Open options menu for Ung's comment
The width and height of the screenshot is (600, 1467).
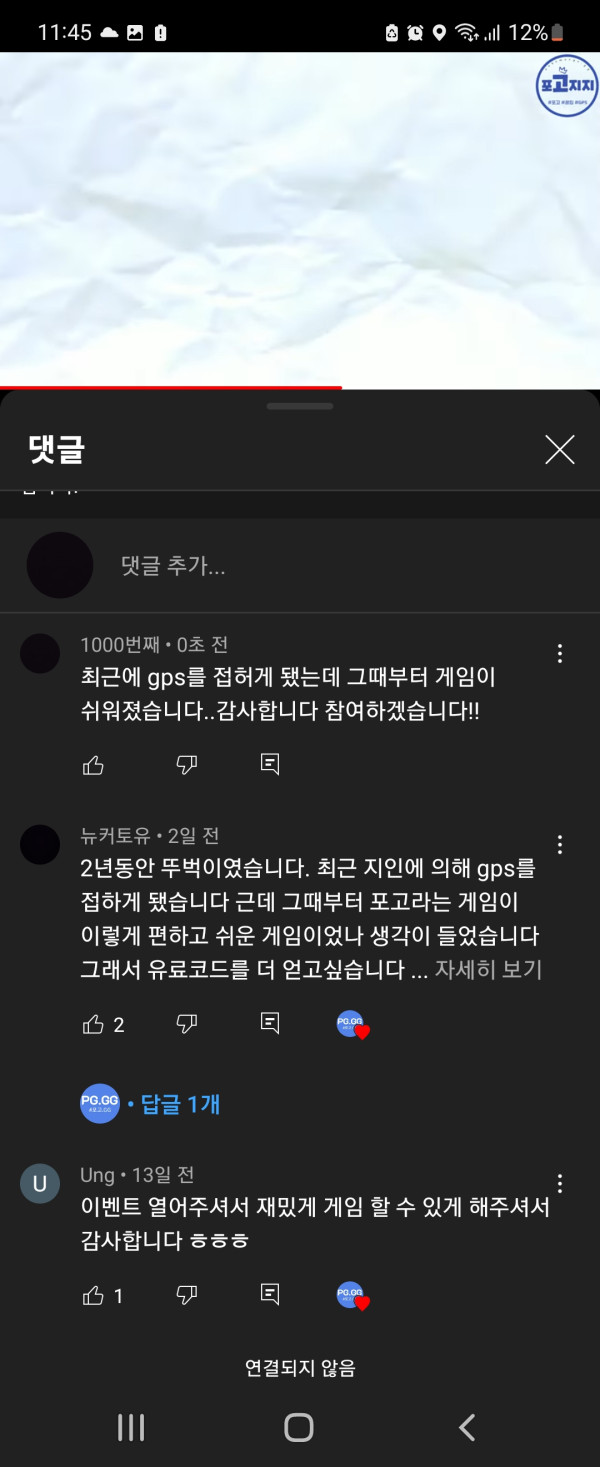click(559, 1184)
